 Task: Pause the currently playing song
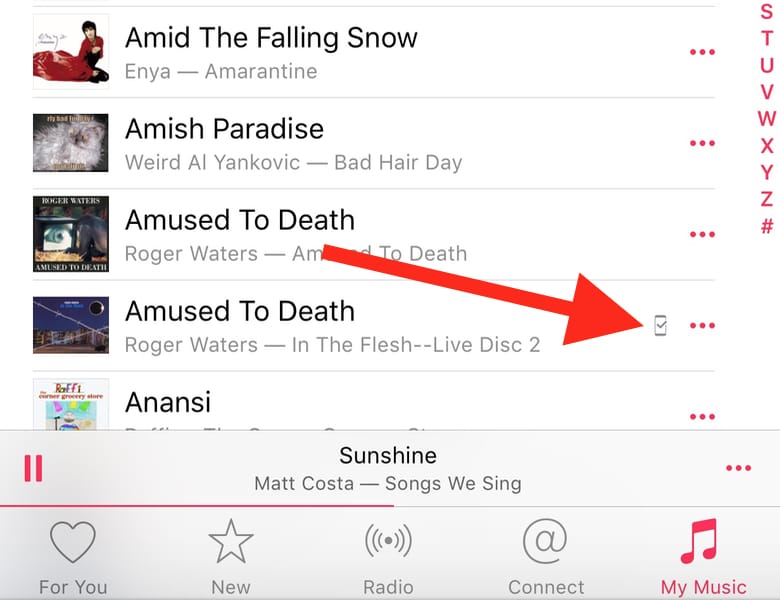tap(33, 468)
